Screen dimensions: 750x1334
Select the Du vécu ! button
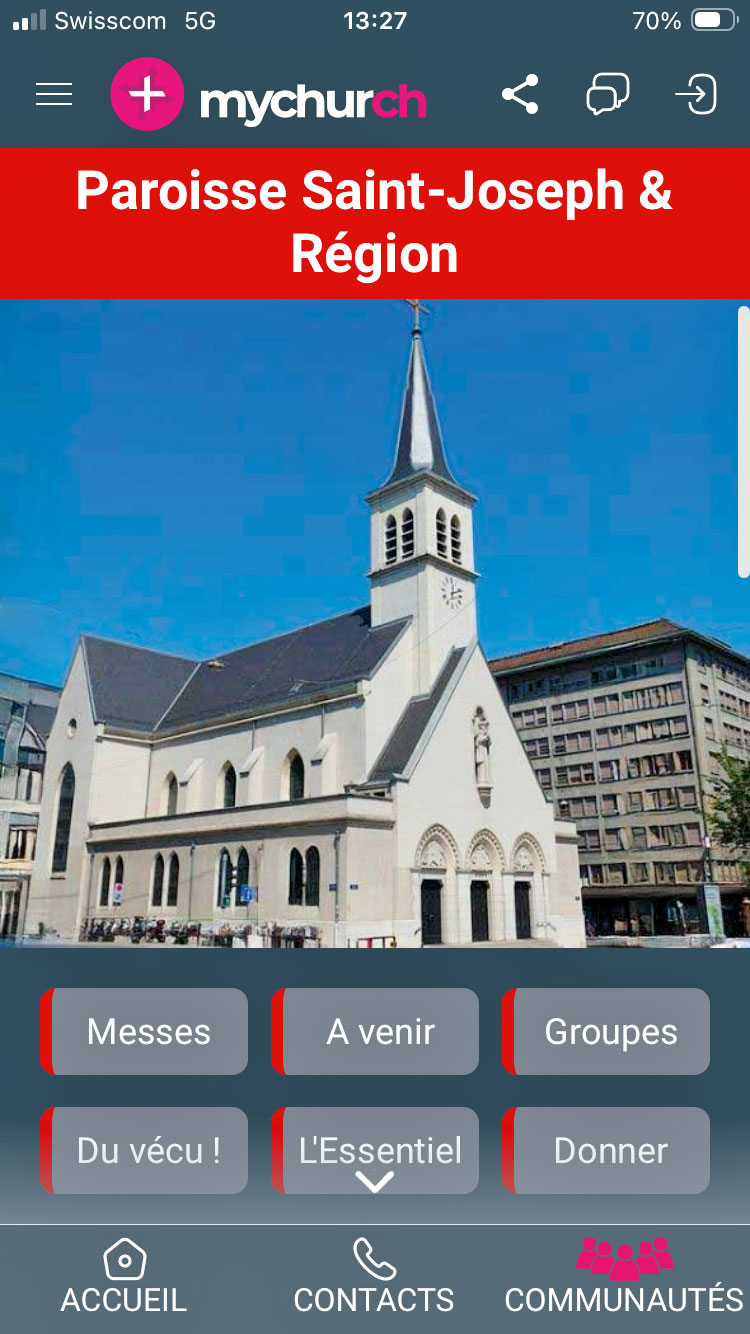(145, 1150)
